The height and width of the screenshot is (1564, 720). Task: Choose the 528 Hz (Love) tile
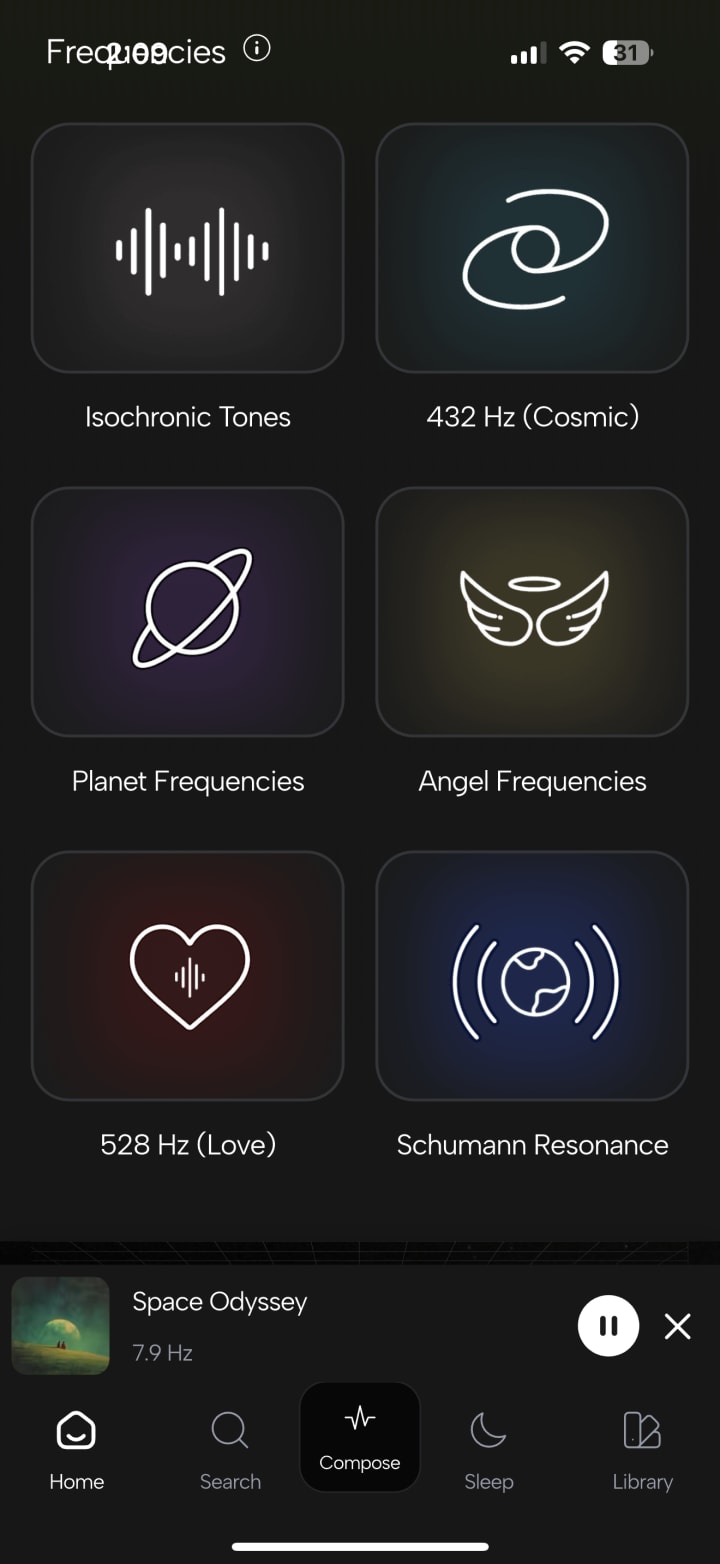pyautogui.click(x=188, y=976)
